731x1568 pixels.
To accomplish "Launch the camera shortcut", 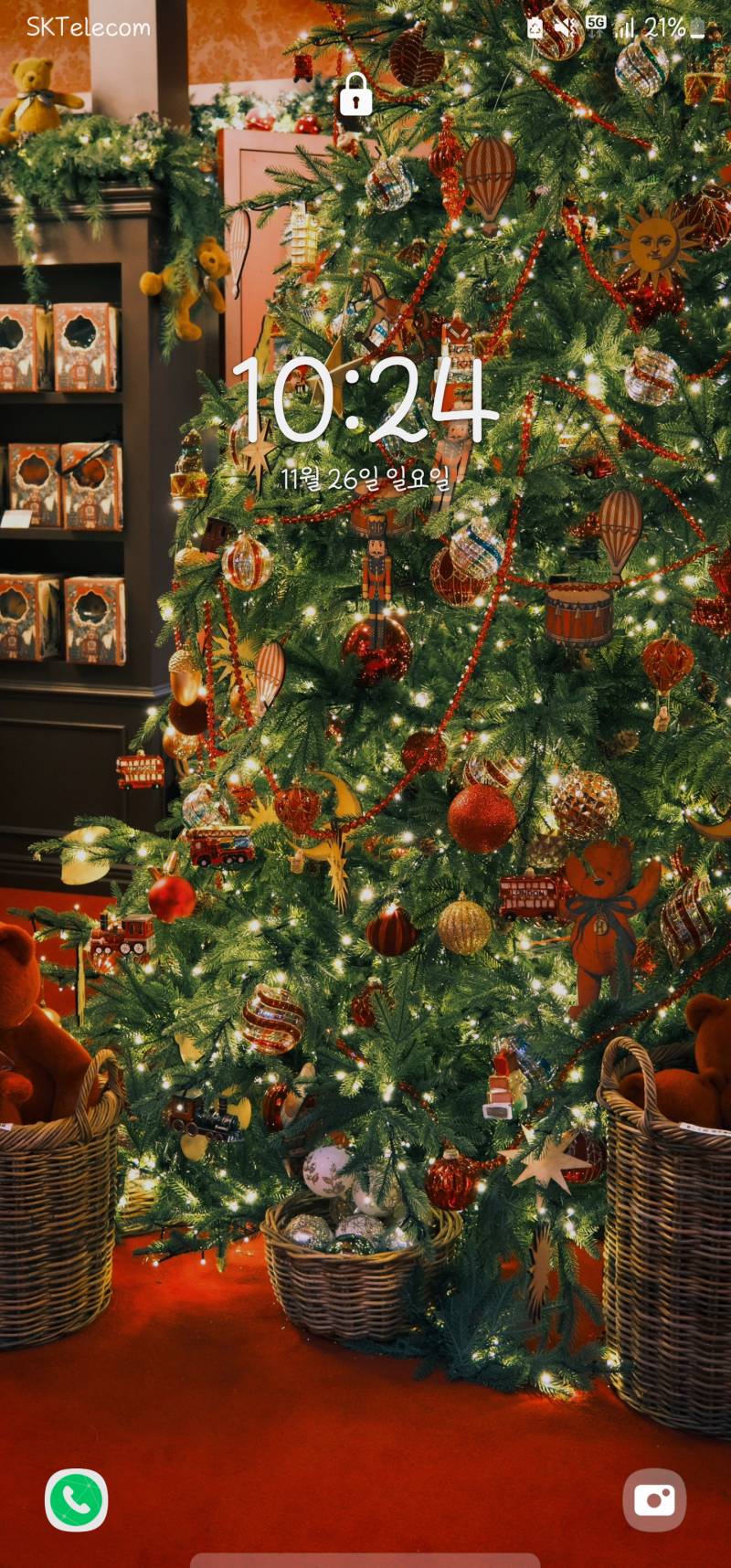I will coord(654,1499).
